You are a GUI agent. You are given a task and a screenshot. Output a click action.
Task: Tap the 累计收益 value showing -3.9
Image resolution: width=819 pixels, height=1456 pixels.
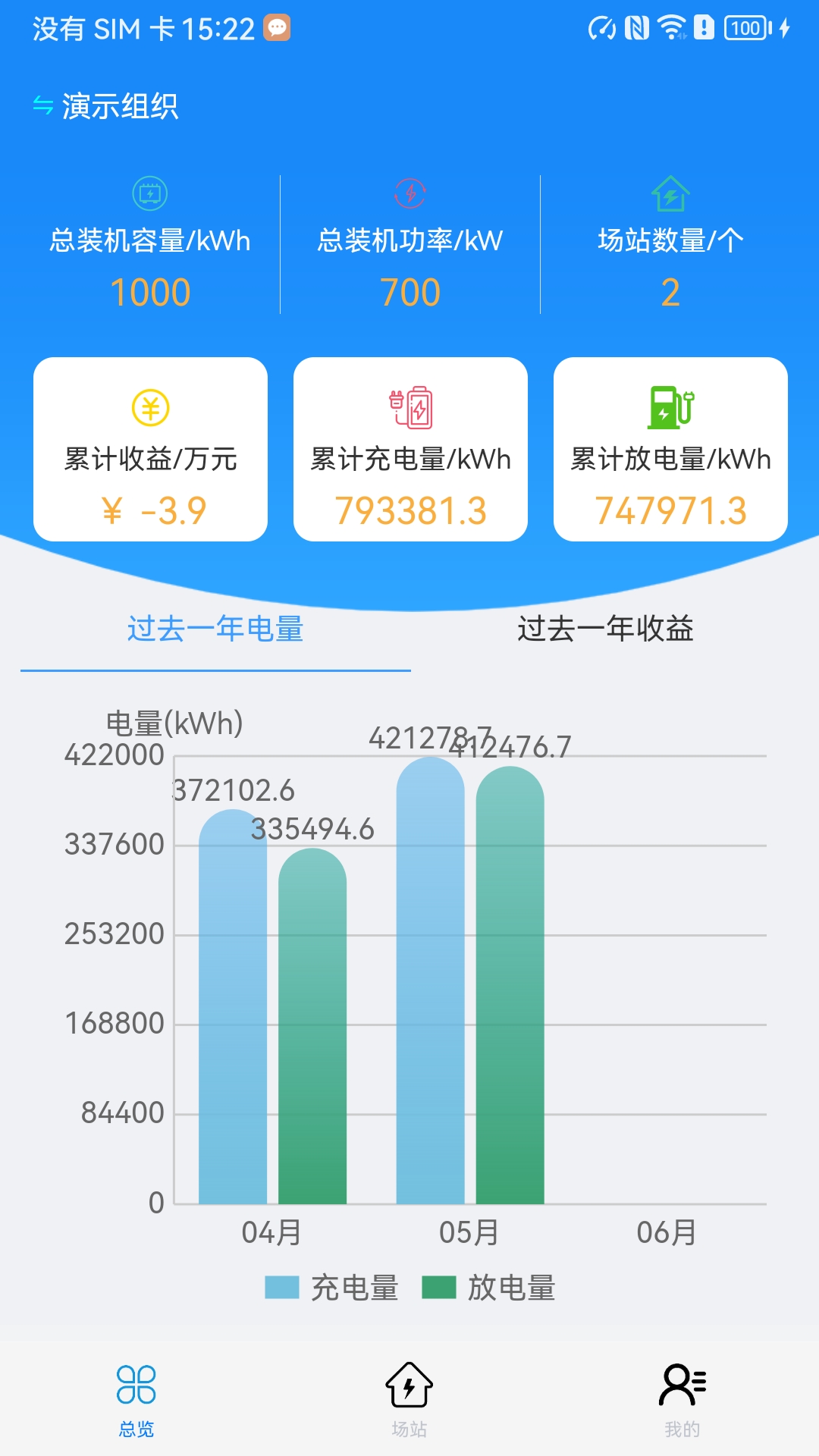click(x=149, y=510)
